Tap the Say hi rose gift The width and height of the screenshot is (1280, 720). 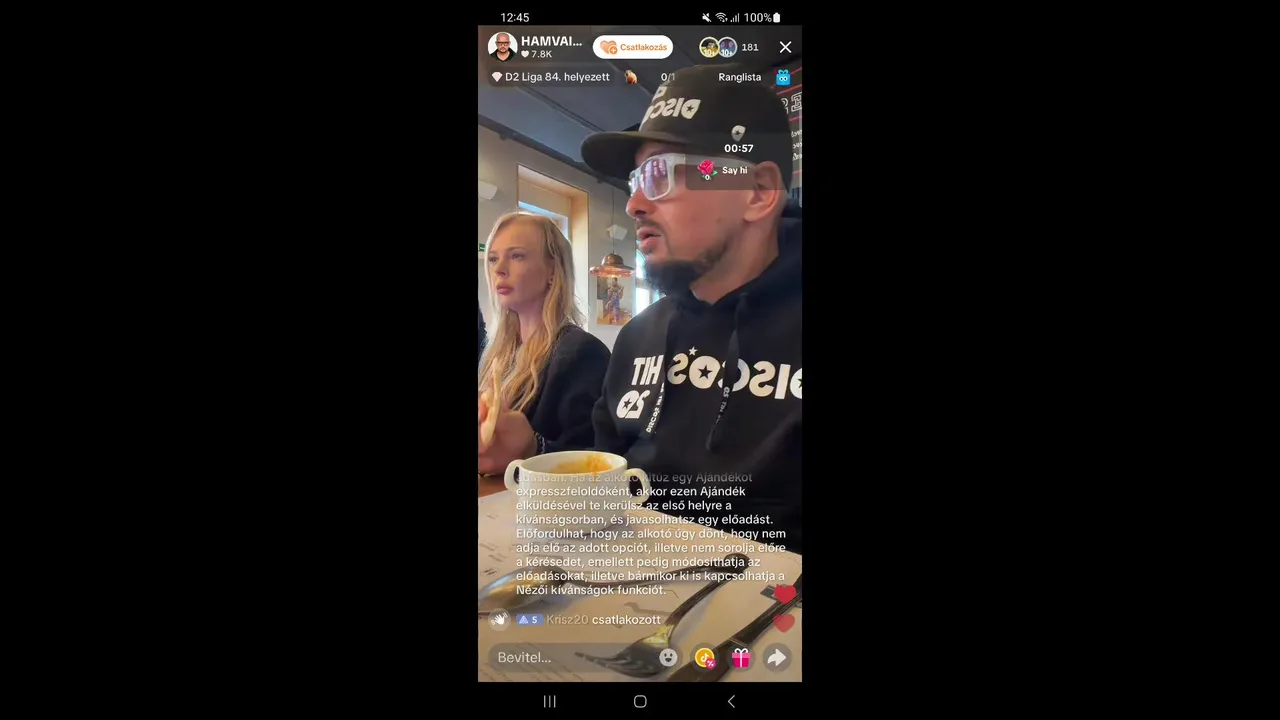724,170
